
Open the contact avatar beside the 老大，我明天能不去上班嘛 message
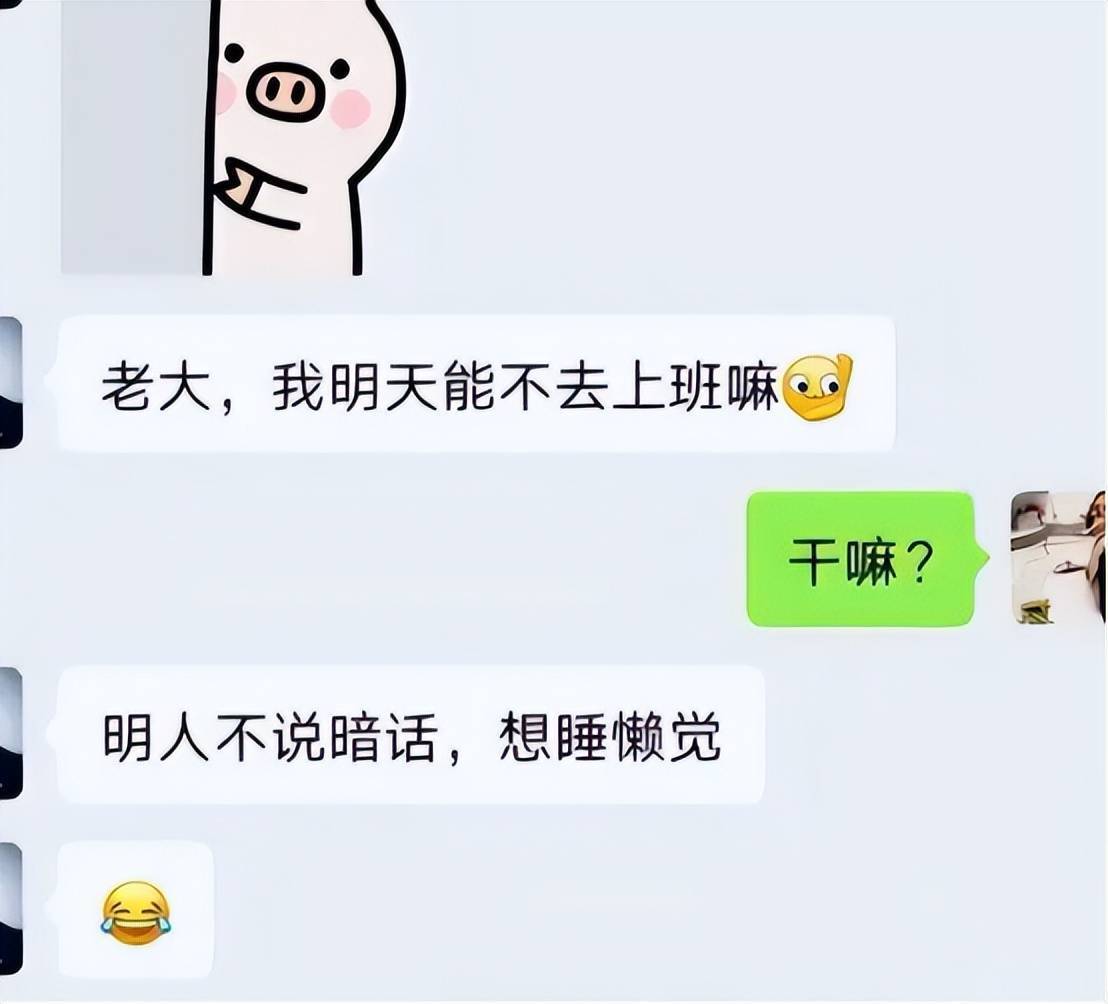click(x=10, y=383)
